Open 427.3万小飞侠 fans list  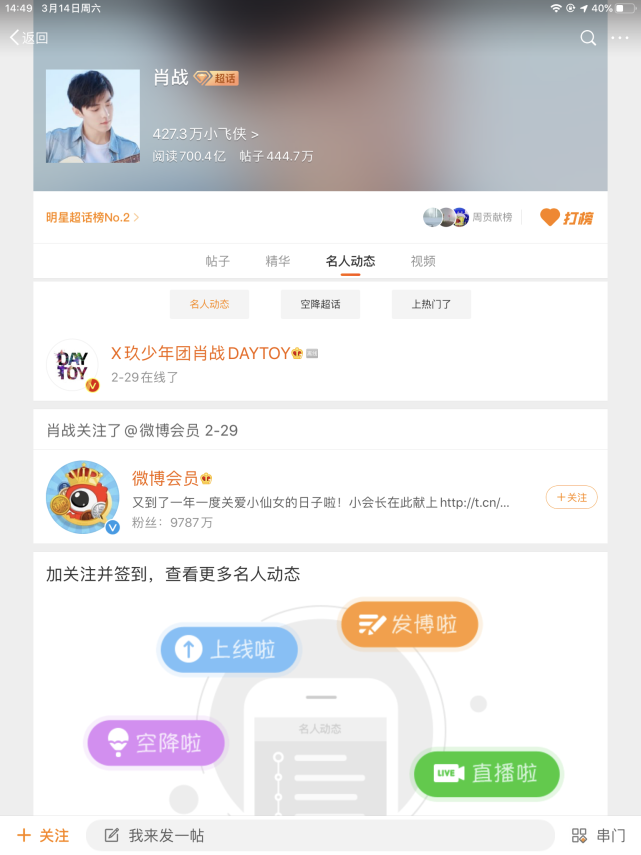tap(206, 133)
